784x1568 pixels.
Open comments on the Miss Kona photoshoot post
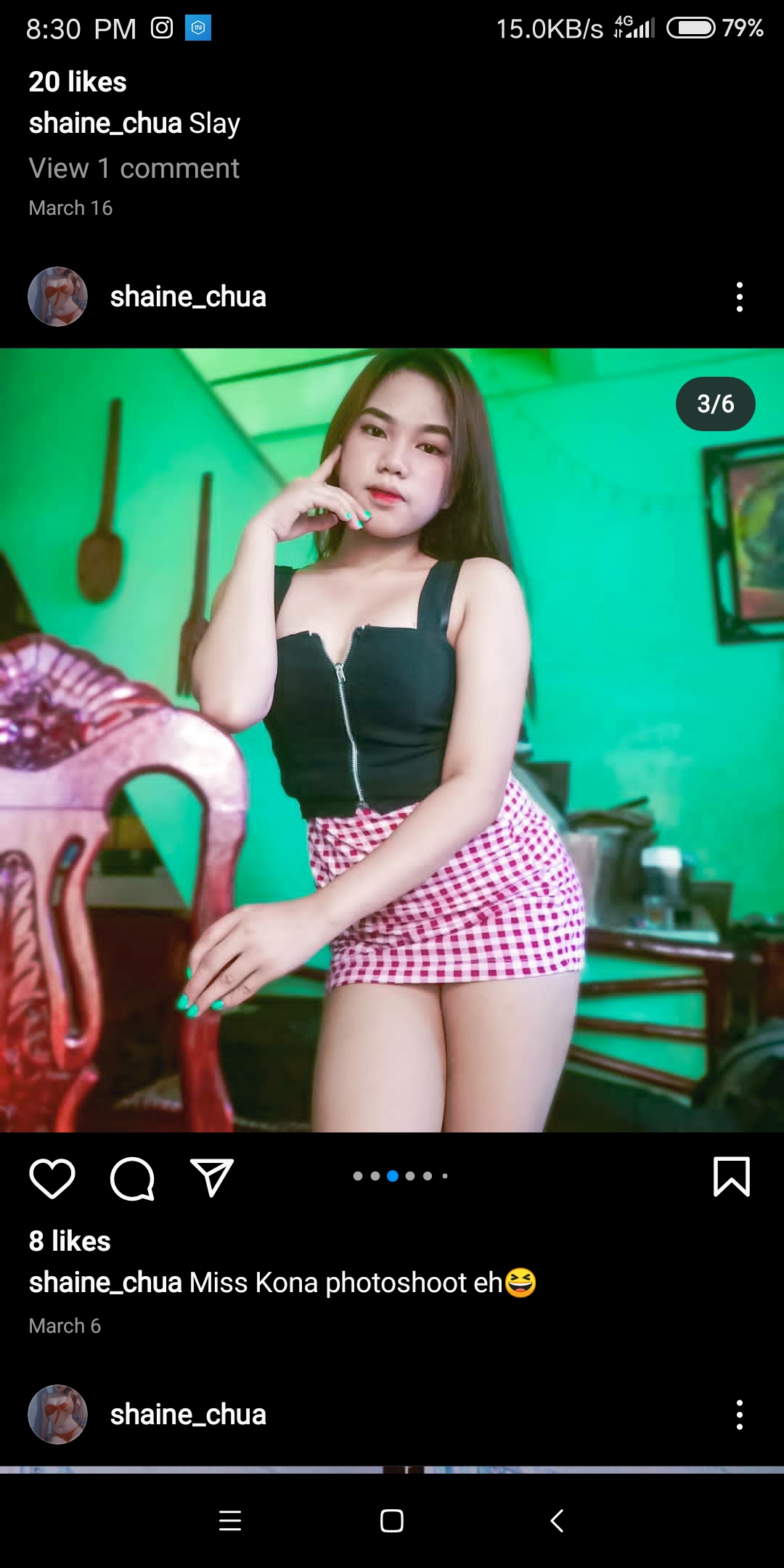click(132, 1177)
